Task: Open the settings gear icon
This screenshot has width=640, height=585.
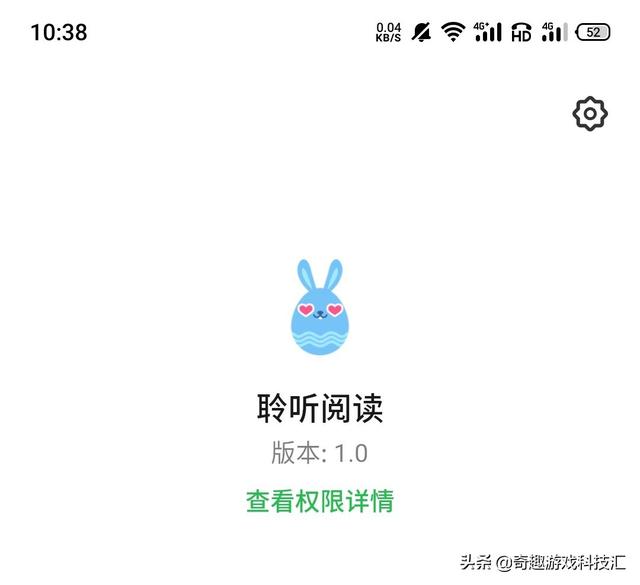Action: [x=590, y=114]
